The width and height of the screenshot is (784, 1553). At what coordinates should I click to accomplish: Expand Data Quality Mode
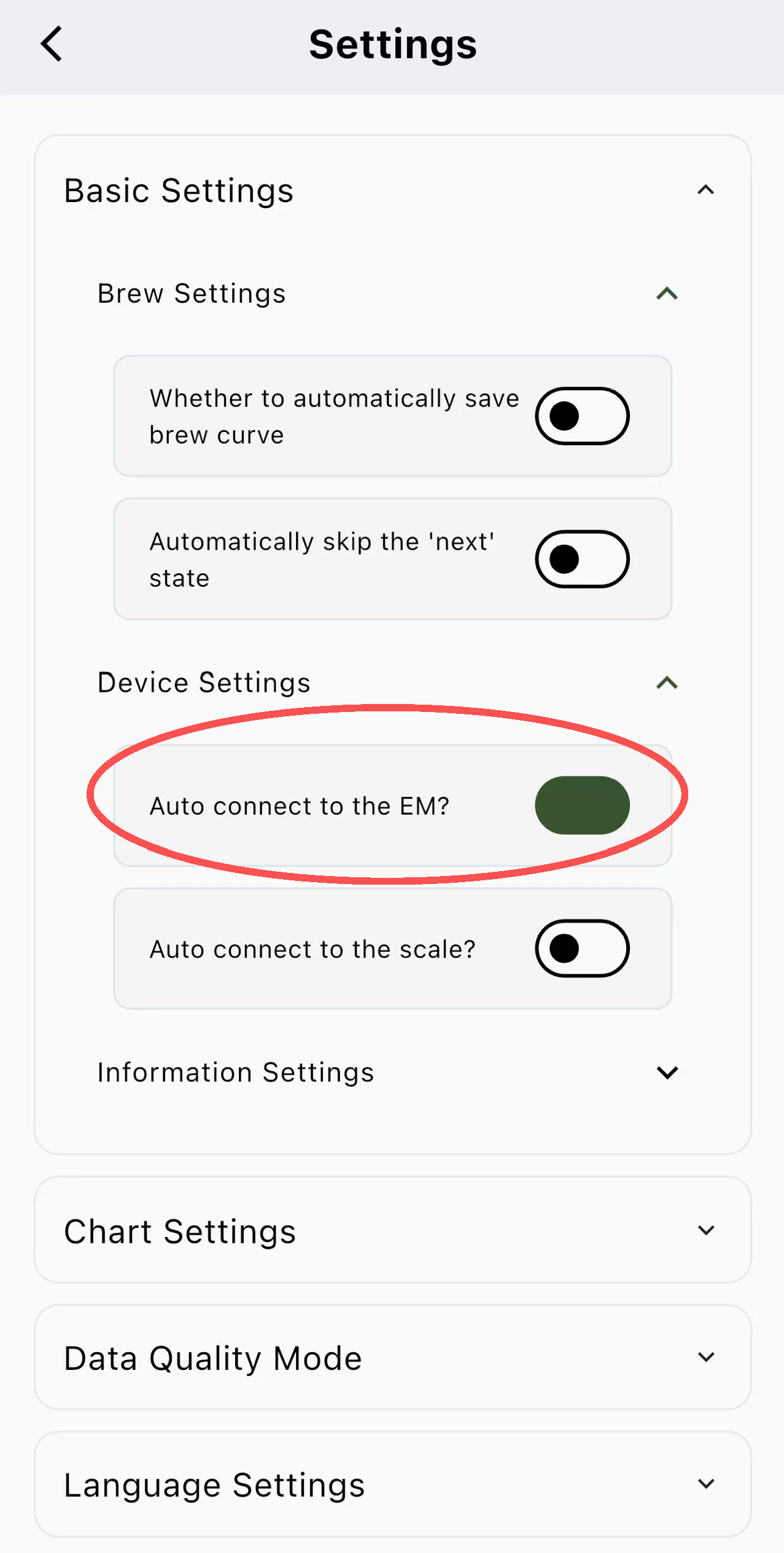click(x=705, y=1357)
